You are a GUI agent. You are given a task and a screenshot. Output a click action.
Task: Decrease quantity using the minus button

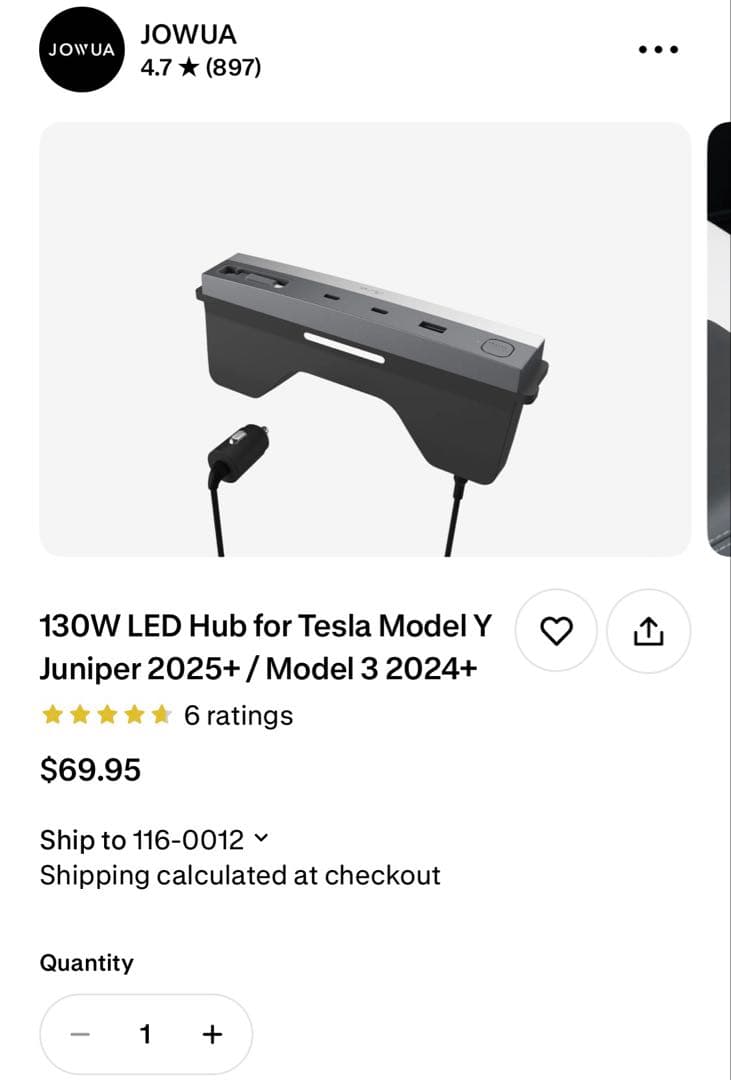point(80,1035)
